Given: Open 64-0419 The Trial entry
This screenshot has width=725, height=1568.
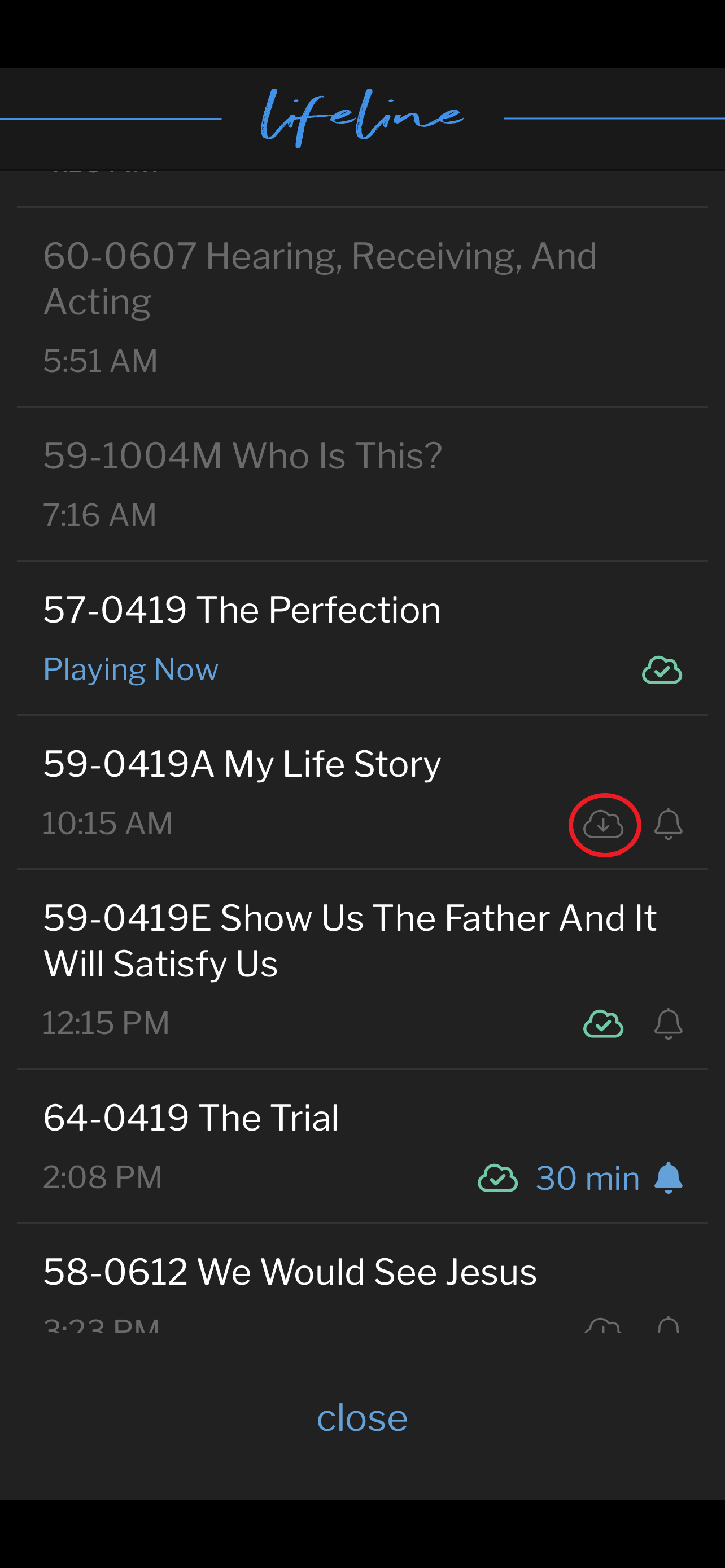Looking at the screenshot, I should [x=362, y=1146].
